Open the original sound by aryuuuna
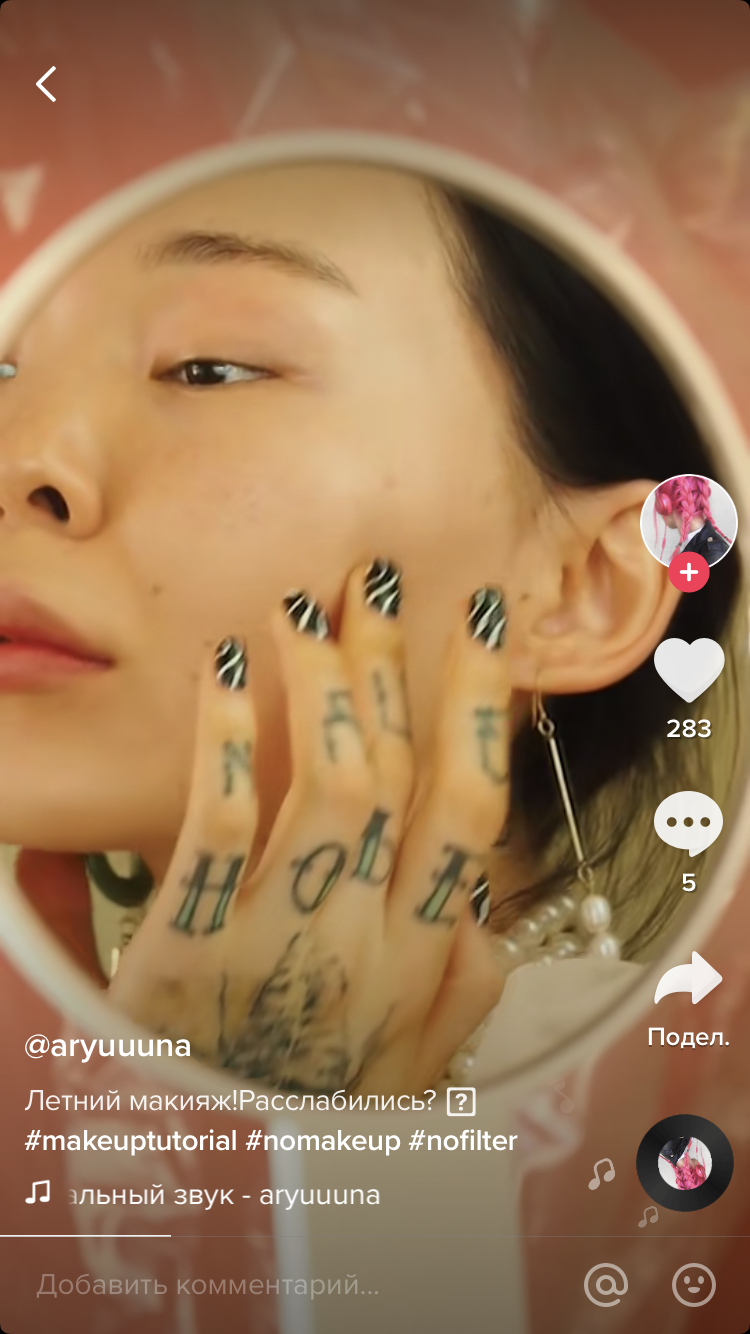The height and width of the screenshot is (1334, 750). pyautogui.click(x=220, y=1194)
